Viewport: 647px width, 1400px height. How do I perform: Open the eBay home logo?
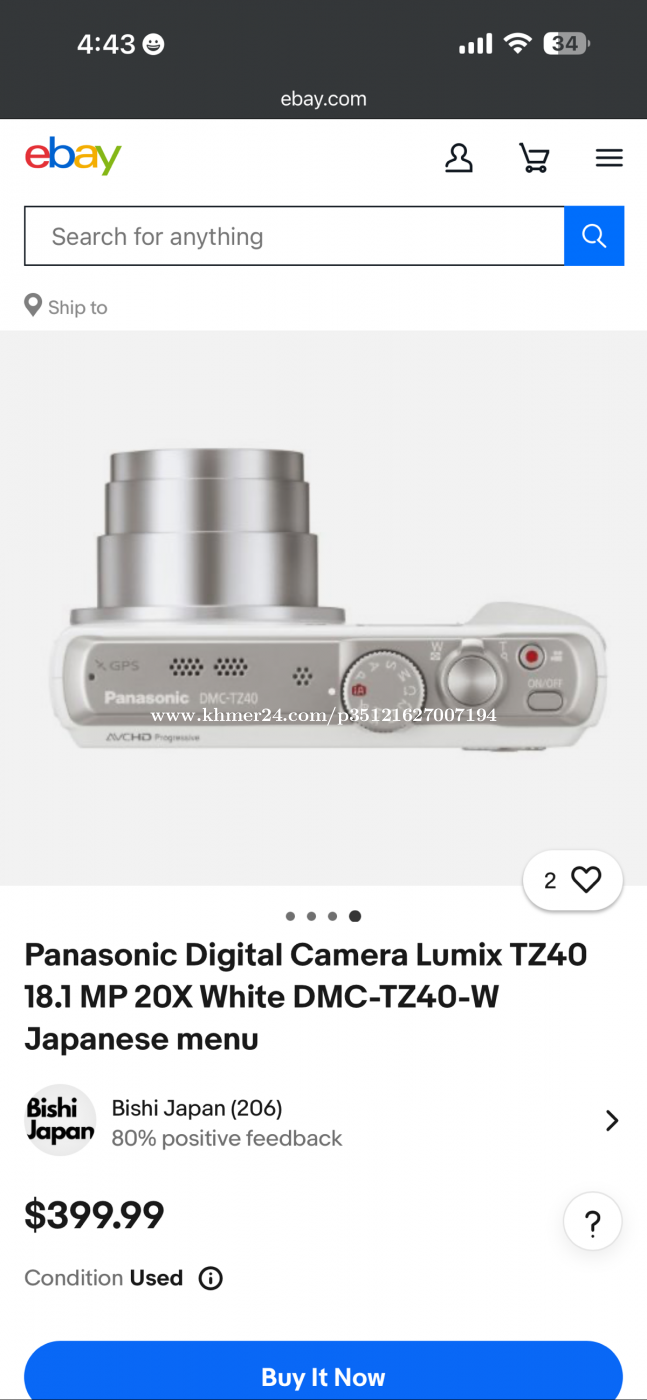pyautogui.click(x=73, y=157)
